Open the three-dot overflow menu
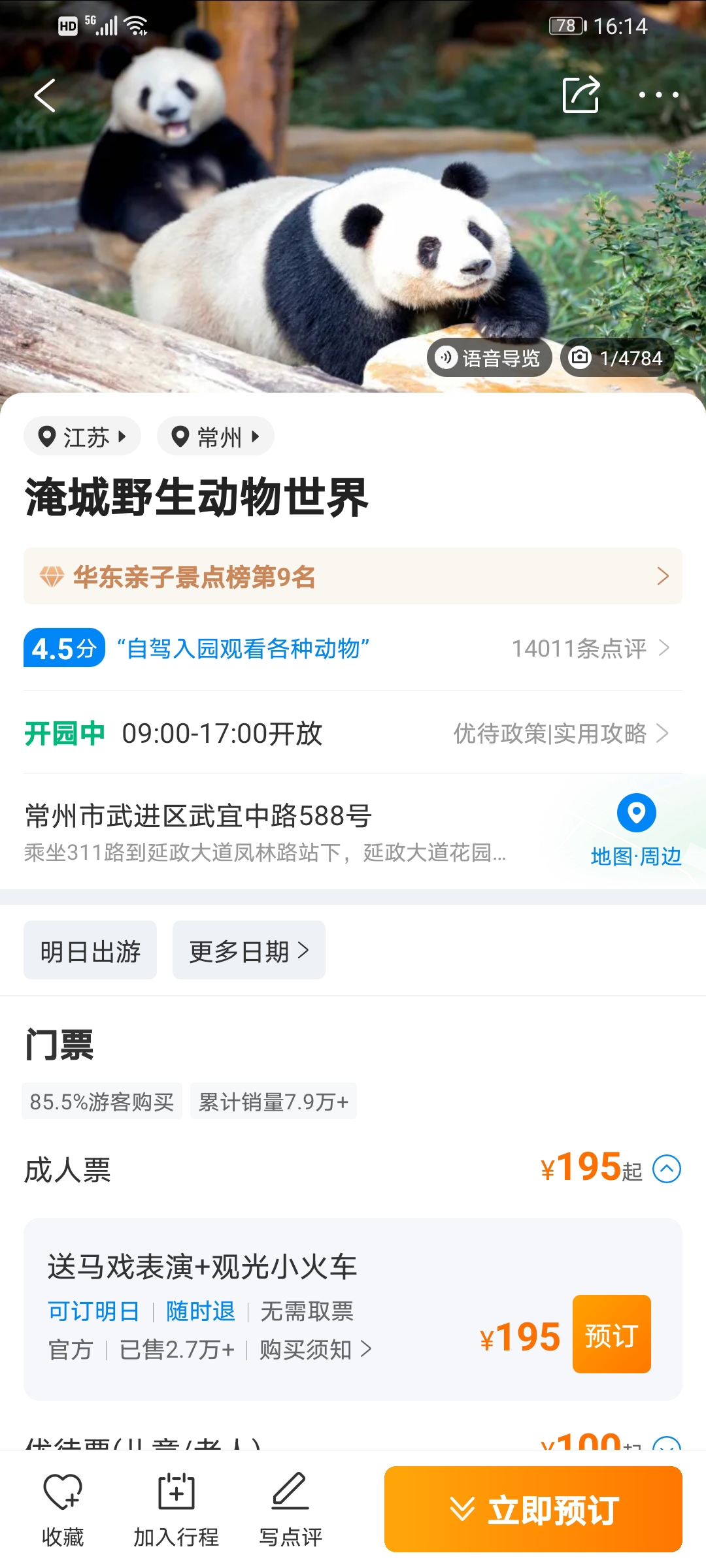The height and width of the screenshot is (1568, 706). [658, 95]
